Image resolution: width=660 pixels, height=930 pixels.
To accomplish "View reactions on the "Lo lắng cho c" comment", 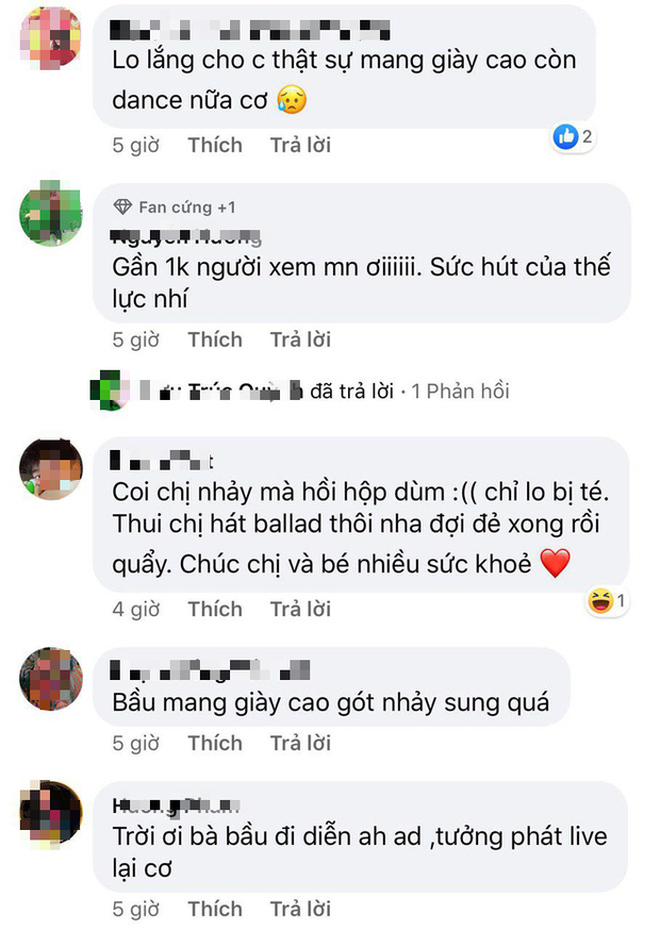I will pyautogui.click(x=574, y=138).
